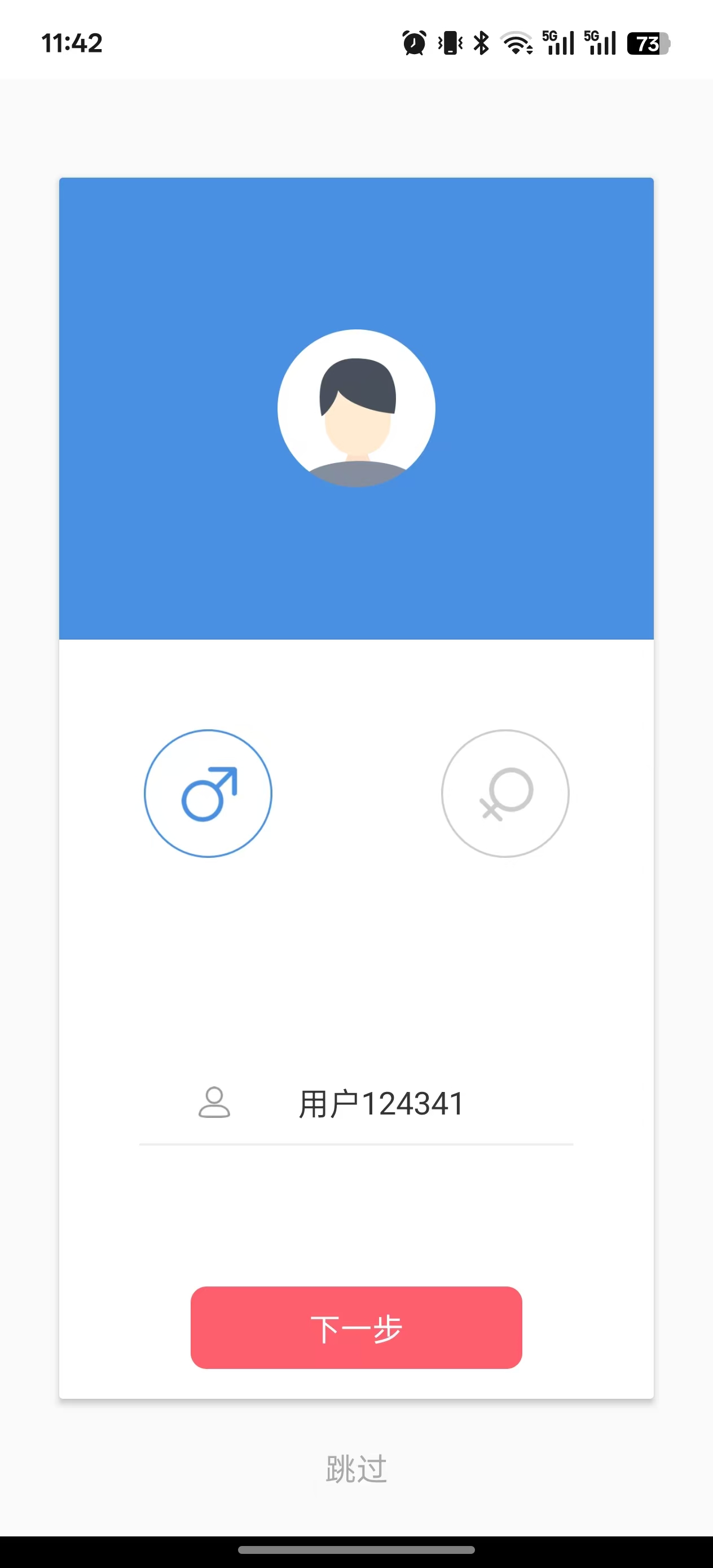
Task: Change the profile avatar picture
Action: pyautogui.click(x=356, y=408)
